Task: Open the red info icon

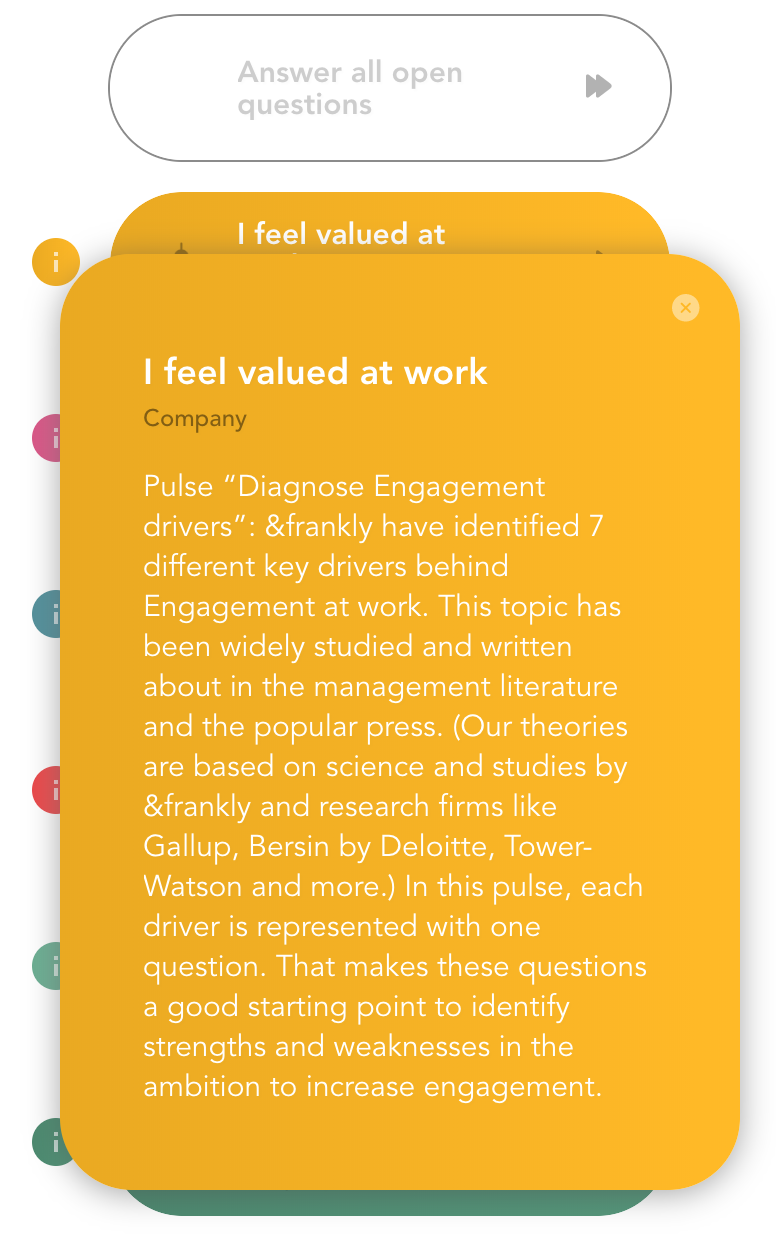Action: (x=48, y=790)
